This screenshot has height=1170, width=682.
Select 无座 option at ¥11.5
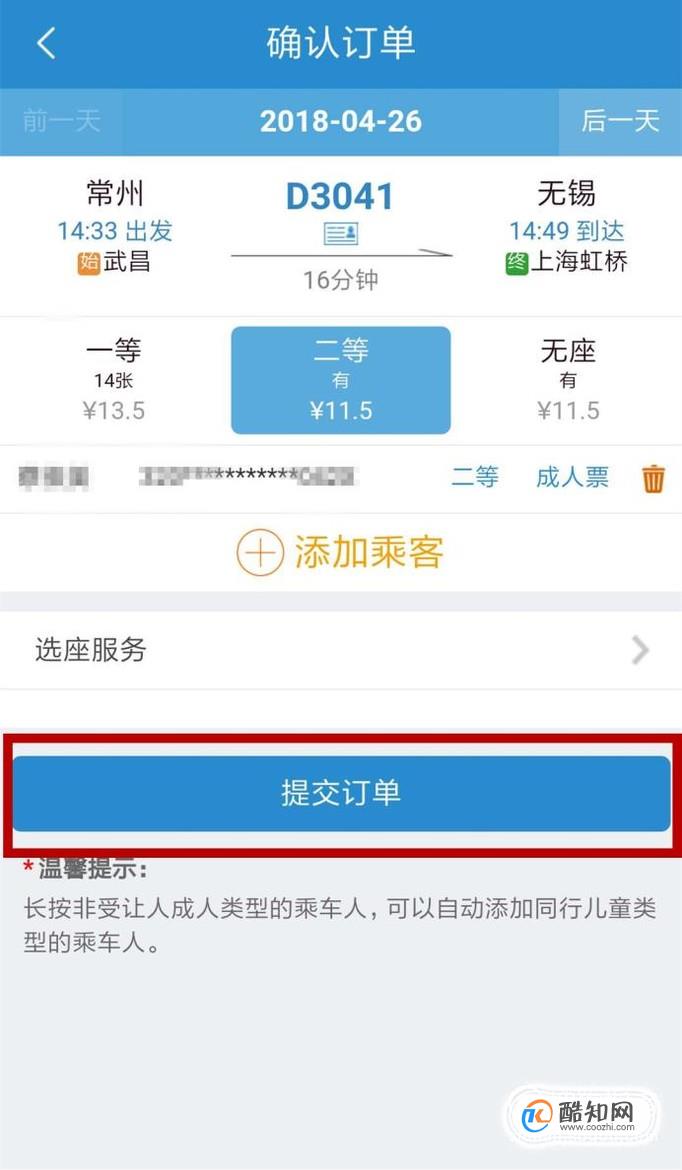[568, 380]
